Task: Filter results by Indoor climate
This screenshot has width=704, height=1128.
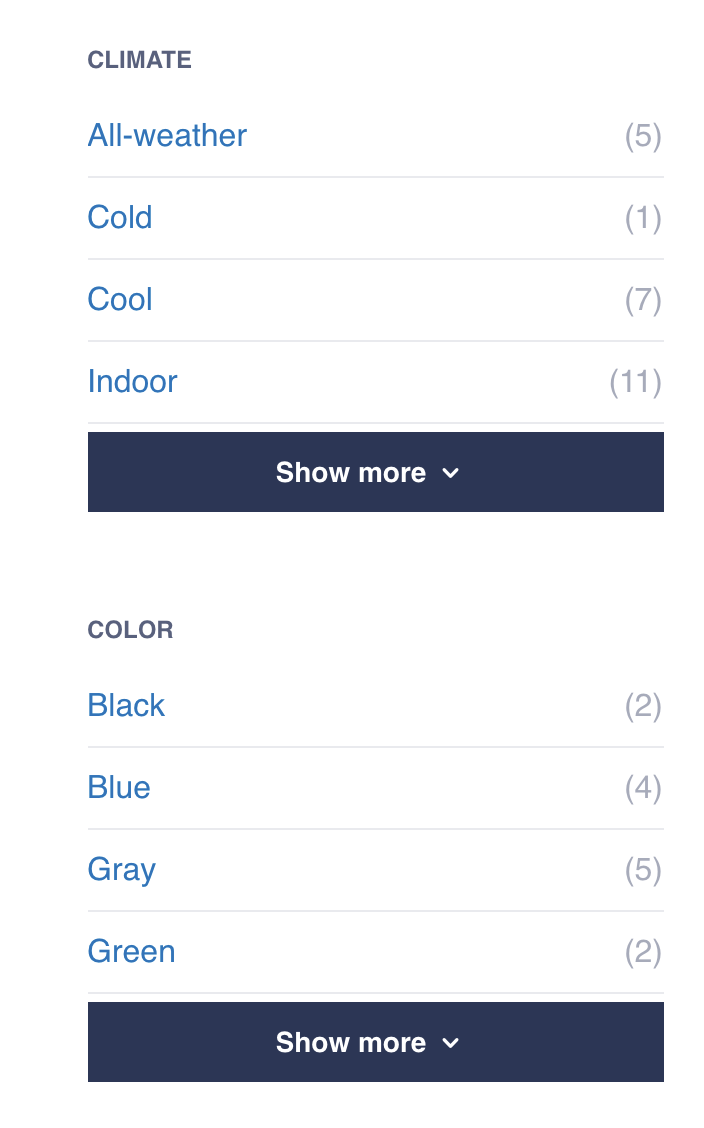Action: (375, 382)
